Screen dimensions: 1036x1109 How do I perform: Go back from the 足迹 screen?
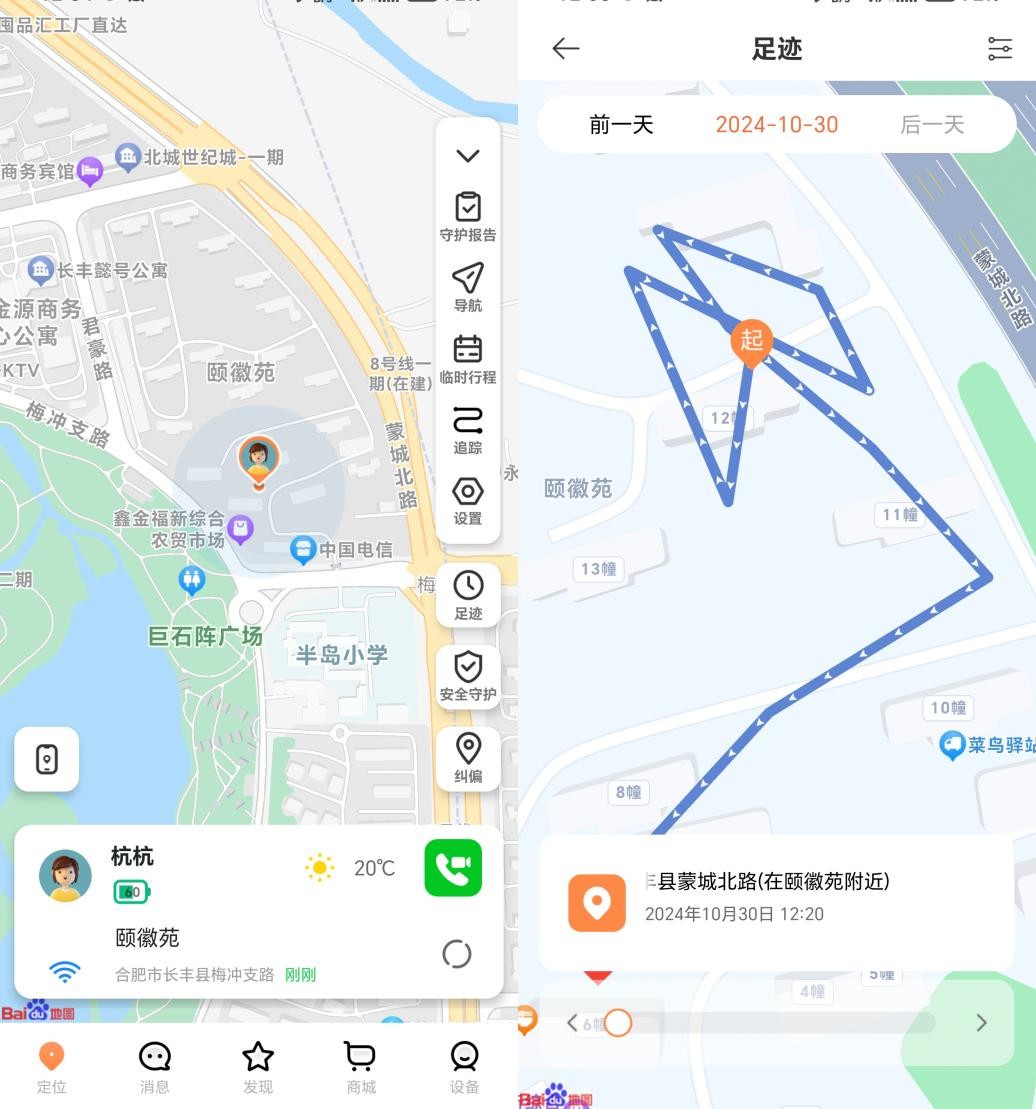(566, 48)
